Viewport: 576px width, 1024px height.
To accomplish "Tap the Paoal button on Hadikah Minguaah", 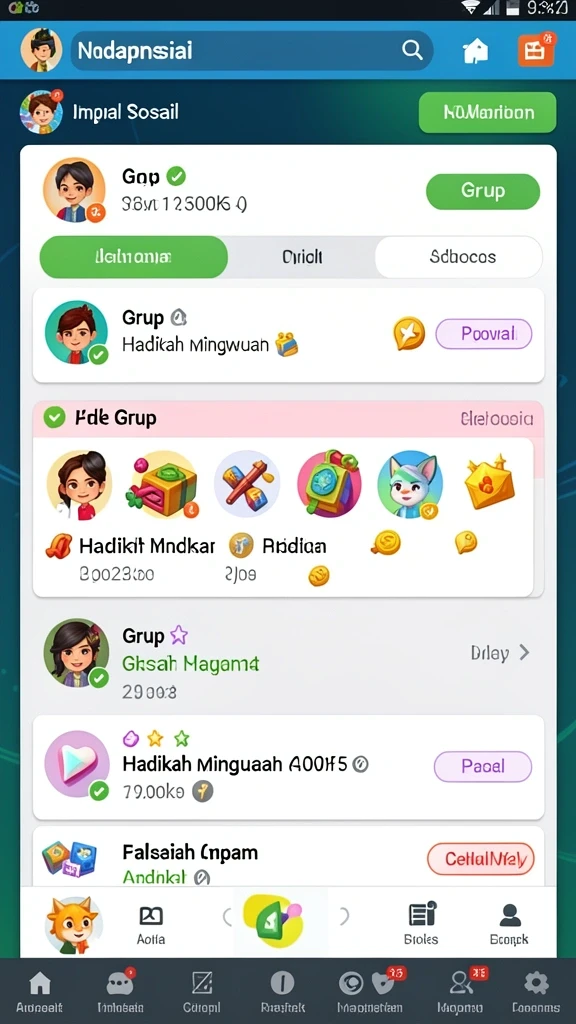I will pos(483,766).
